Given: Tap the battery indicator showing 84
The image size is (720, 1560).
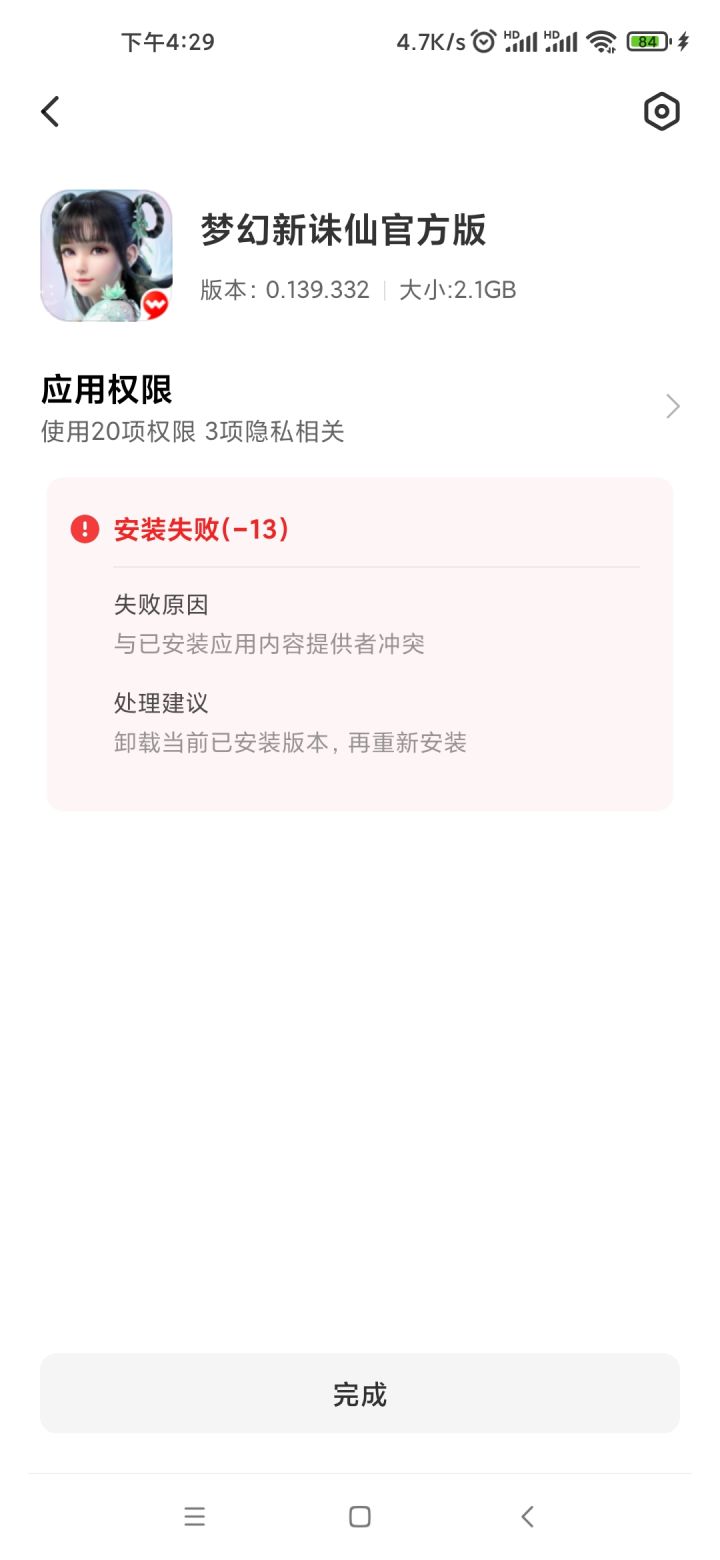Looking at the screenshot, I should pos(646,41).
